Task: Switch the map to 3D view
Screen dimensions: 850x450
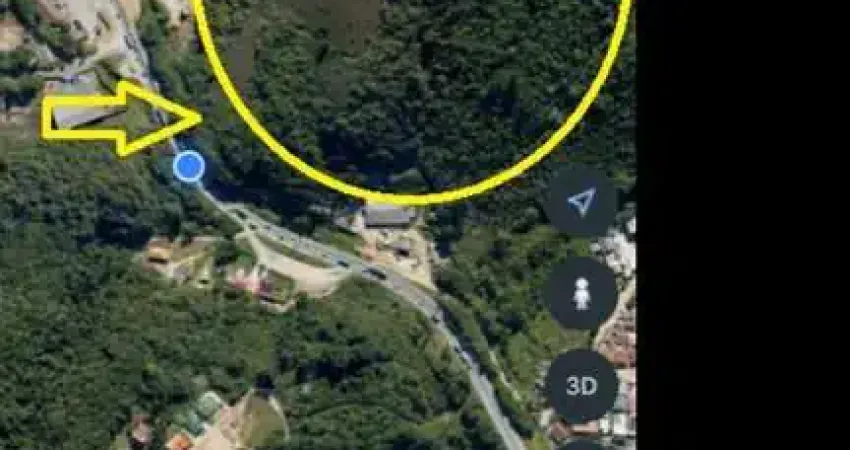Action: [581, 386]
